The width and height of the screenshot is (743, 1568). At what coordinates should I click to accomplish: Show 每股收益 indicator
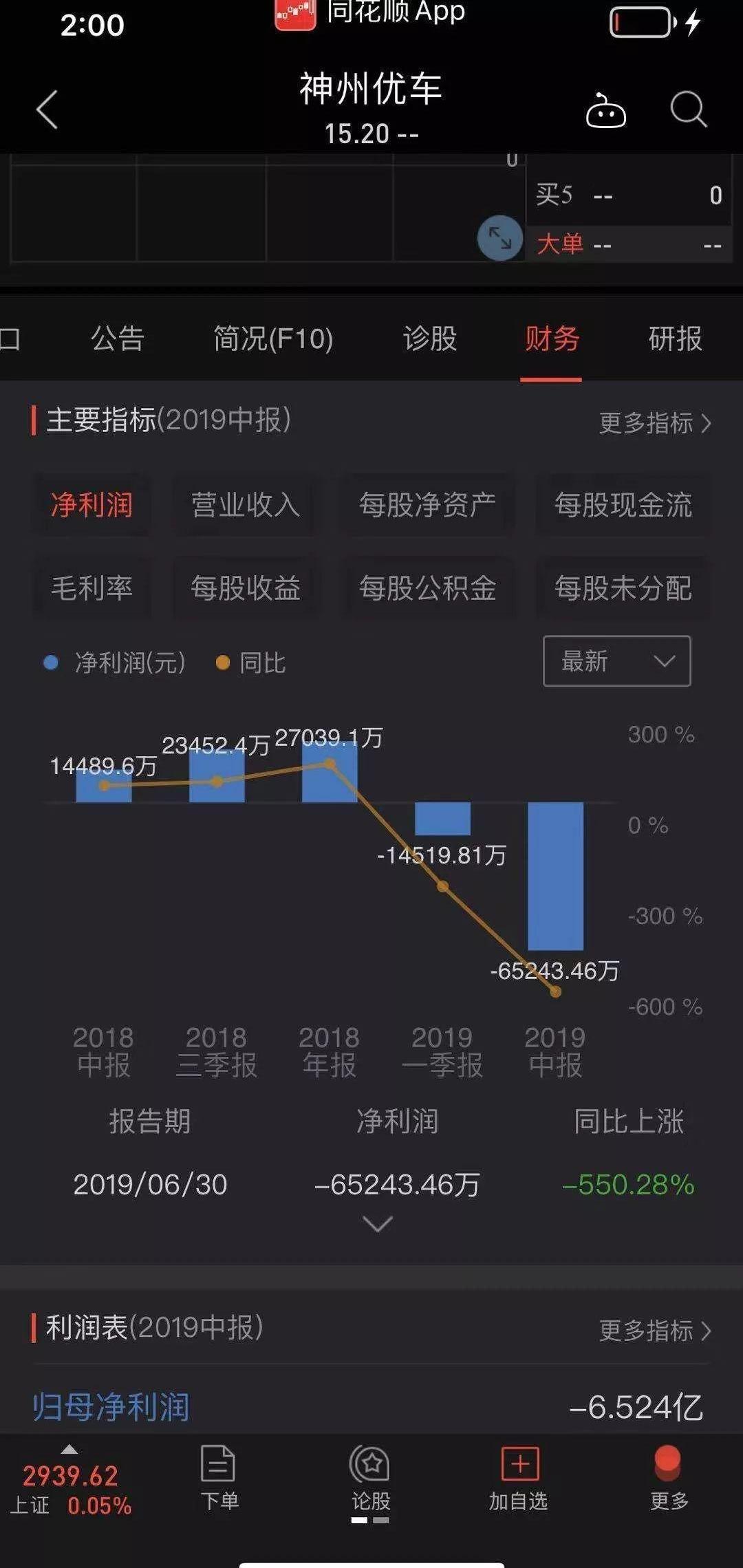click(246, 588)
